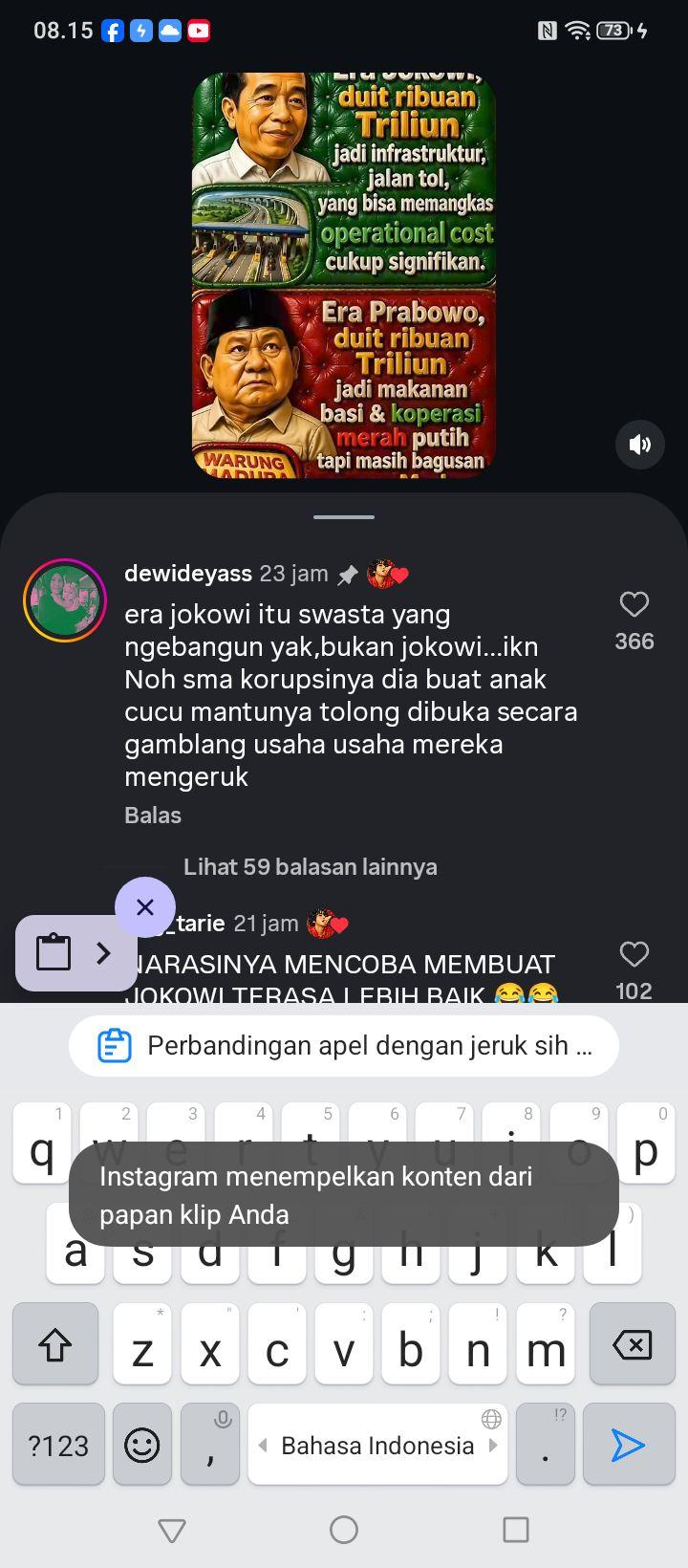
Task: Like the comment with 102 likes
Action: click(634, 954)
